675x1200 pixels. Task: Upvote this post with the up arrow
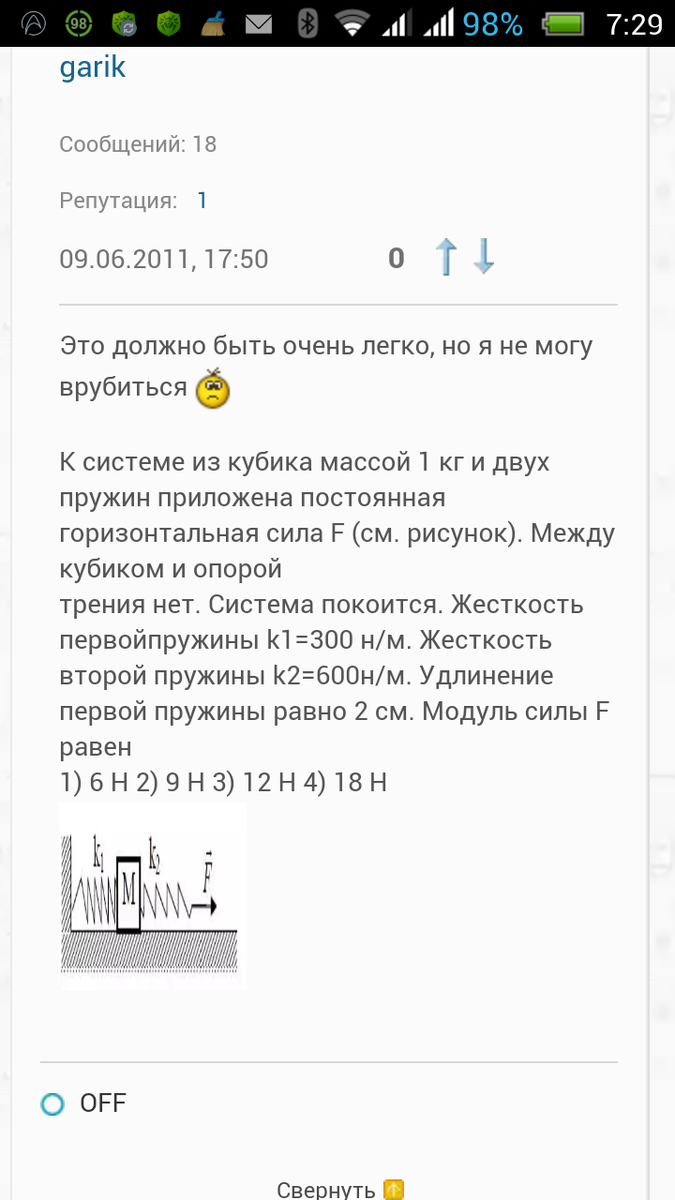click(x=446, y=259)
